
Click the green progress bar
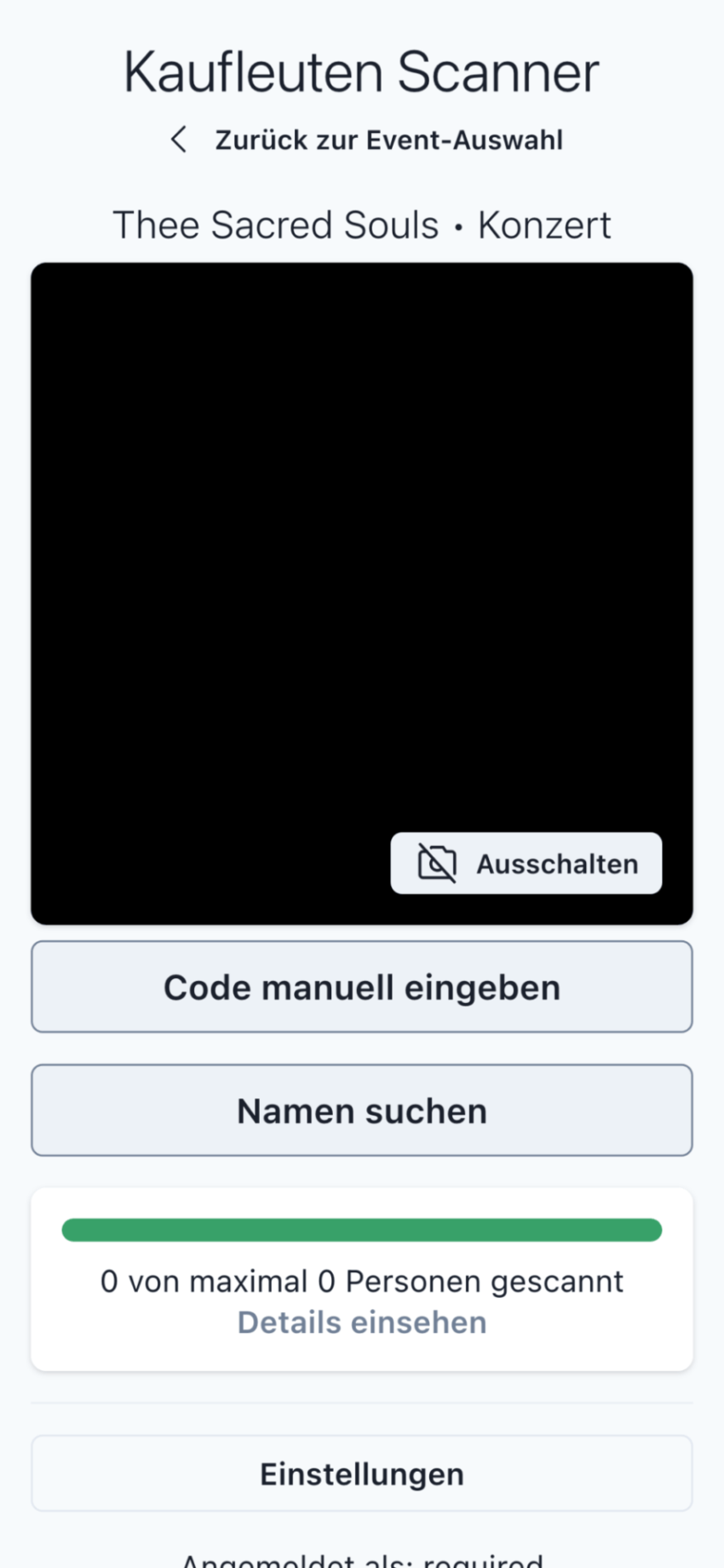(x=361, y=1229)
